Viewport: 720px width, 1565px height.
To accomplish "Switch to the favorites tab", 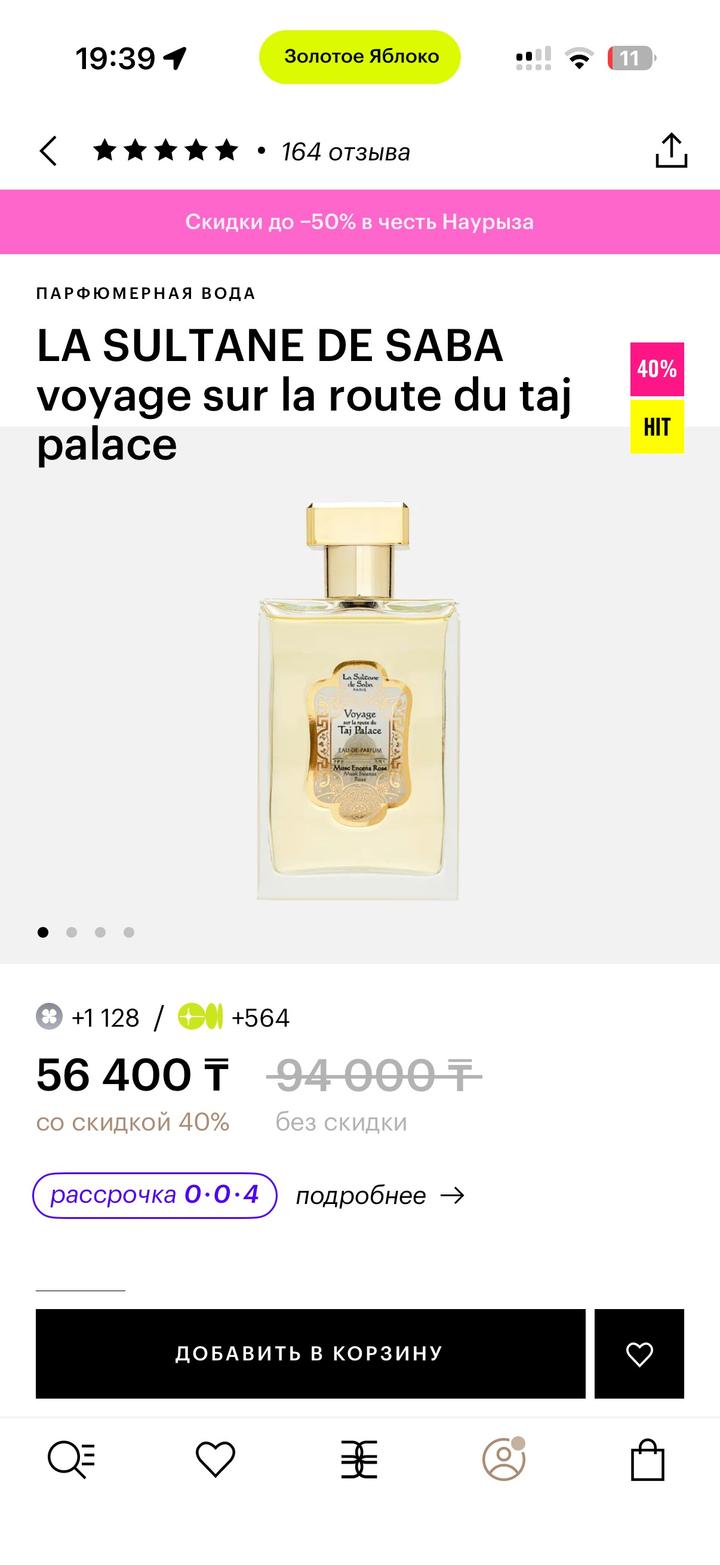I will pos(215,1460).
